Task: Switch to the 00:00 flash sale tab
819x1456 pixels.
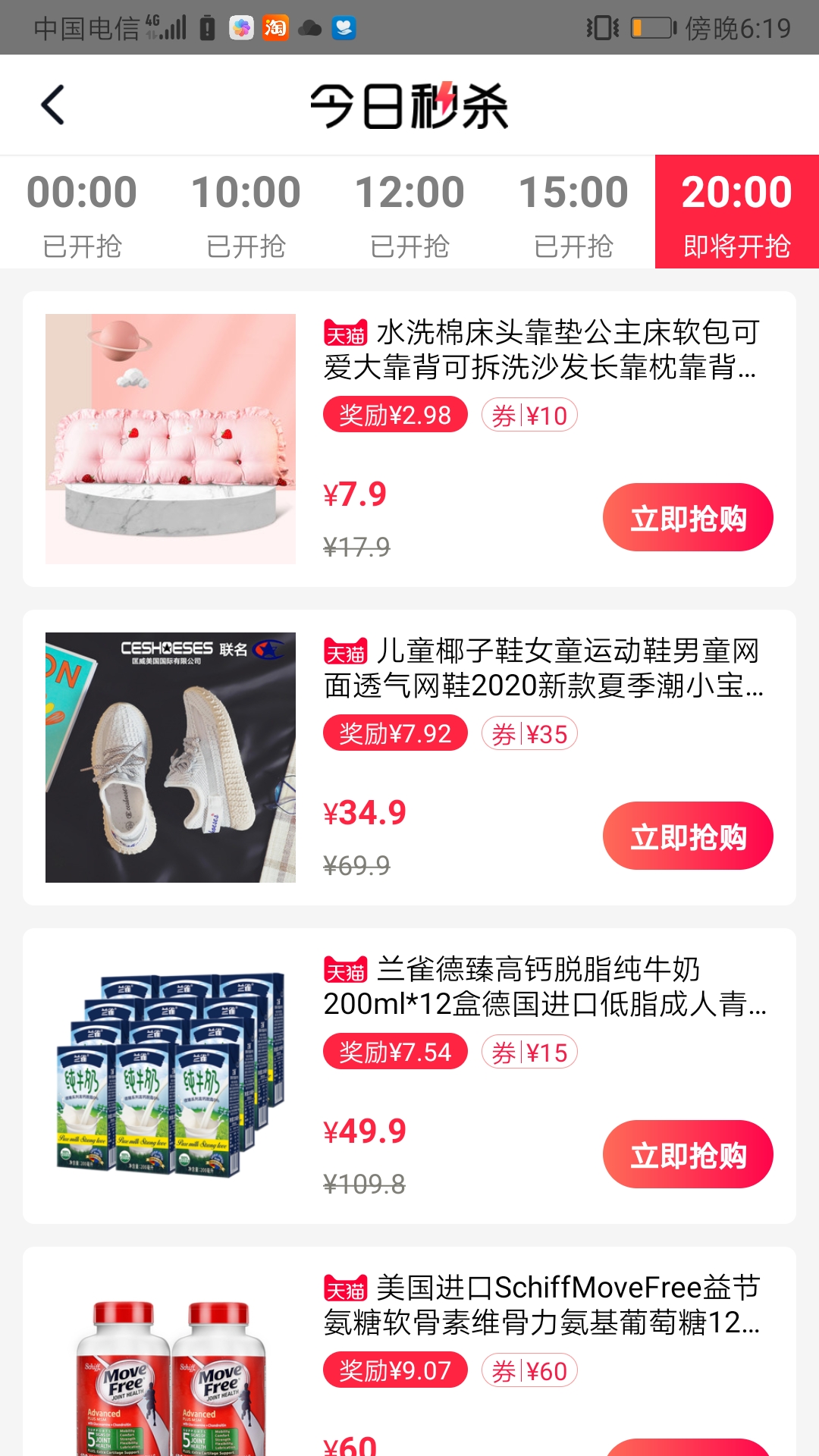Action: tap(82, 212)
